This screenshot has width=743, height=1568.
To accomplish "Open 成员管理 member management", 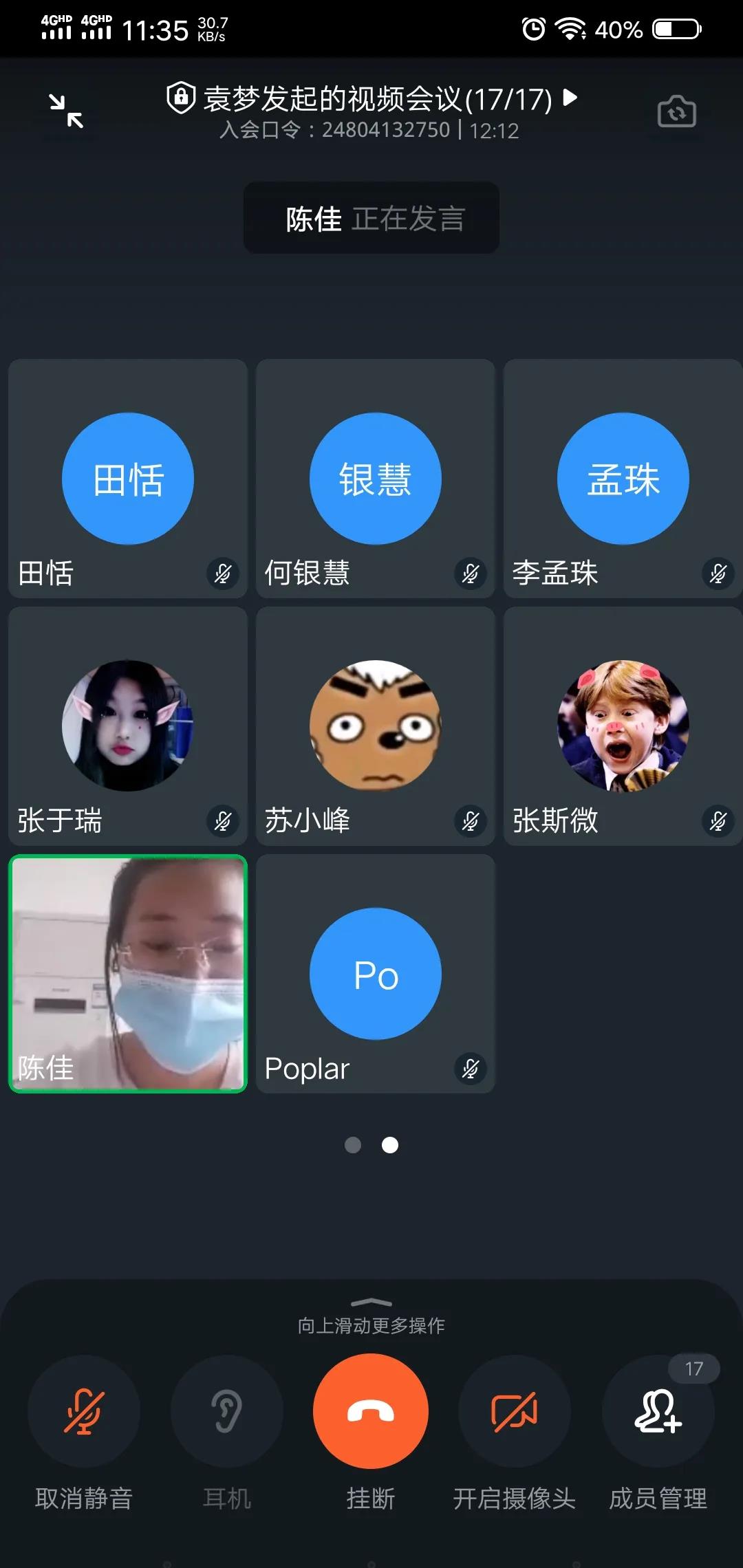I will pos(658,1411).
